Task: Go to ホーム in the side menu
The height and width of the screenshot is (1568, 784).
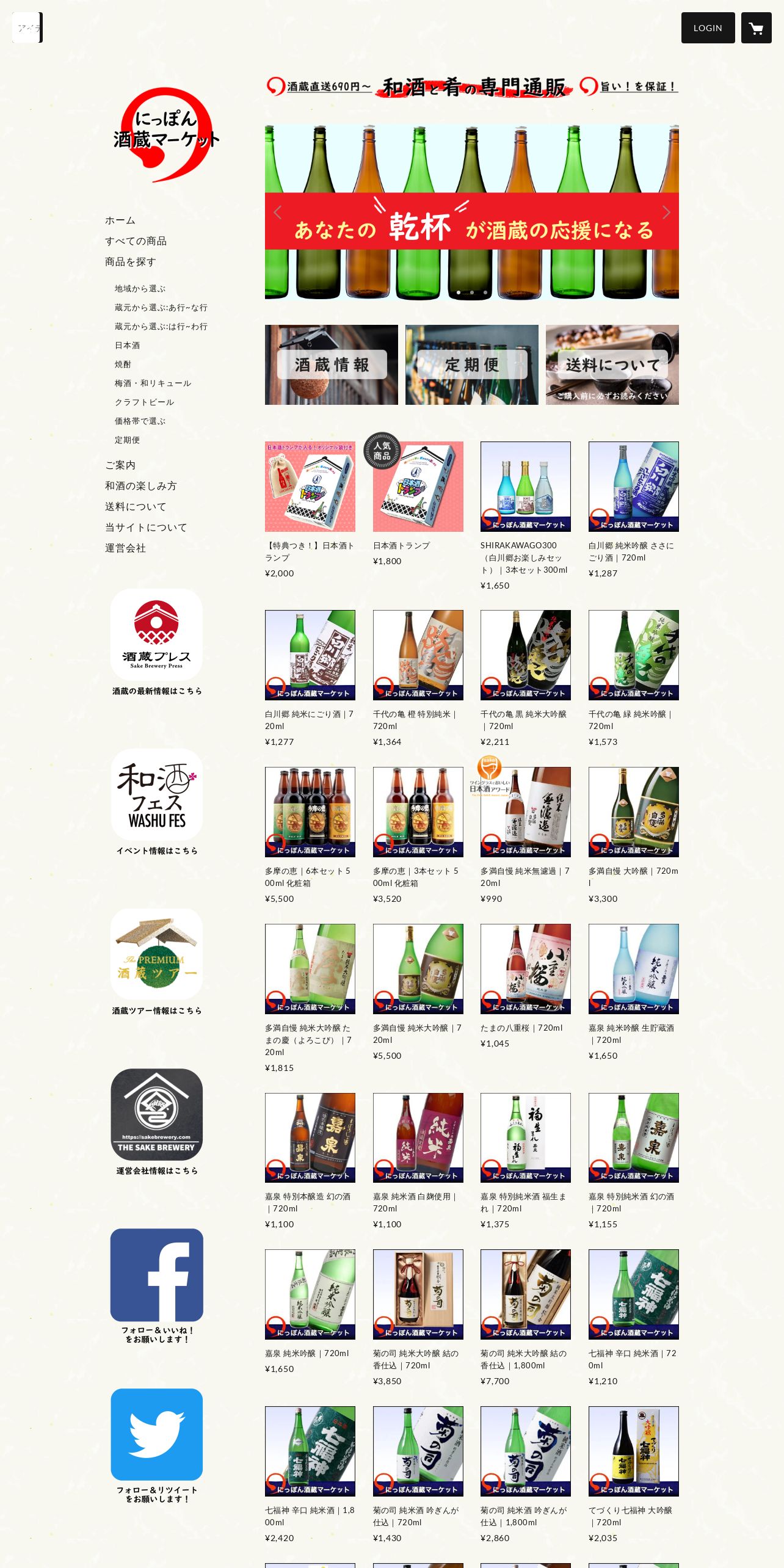Action: coord(120,220)
